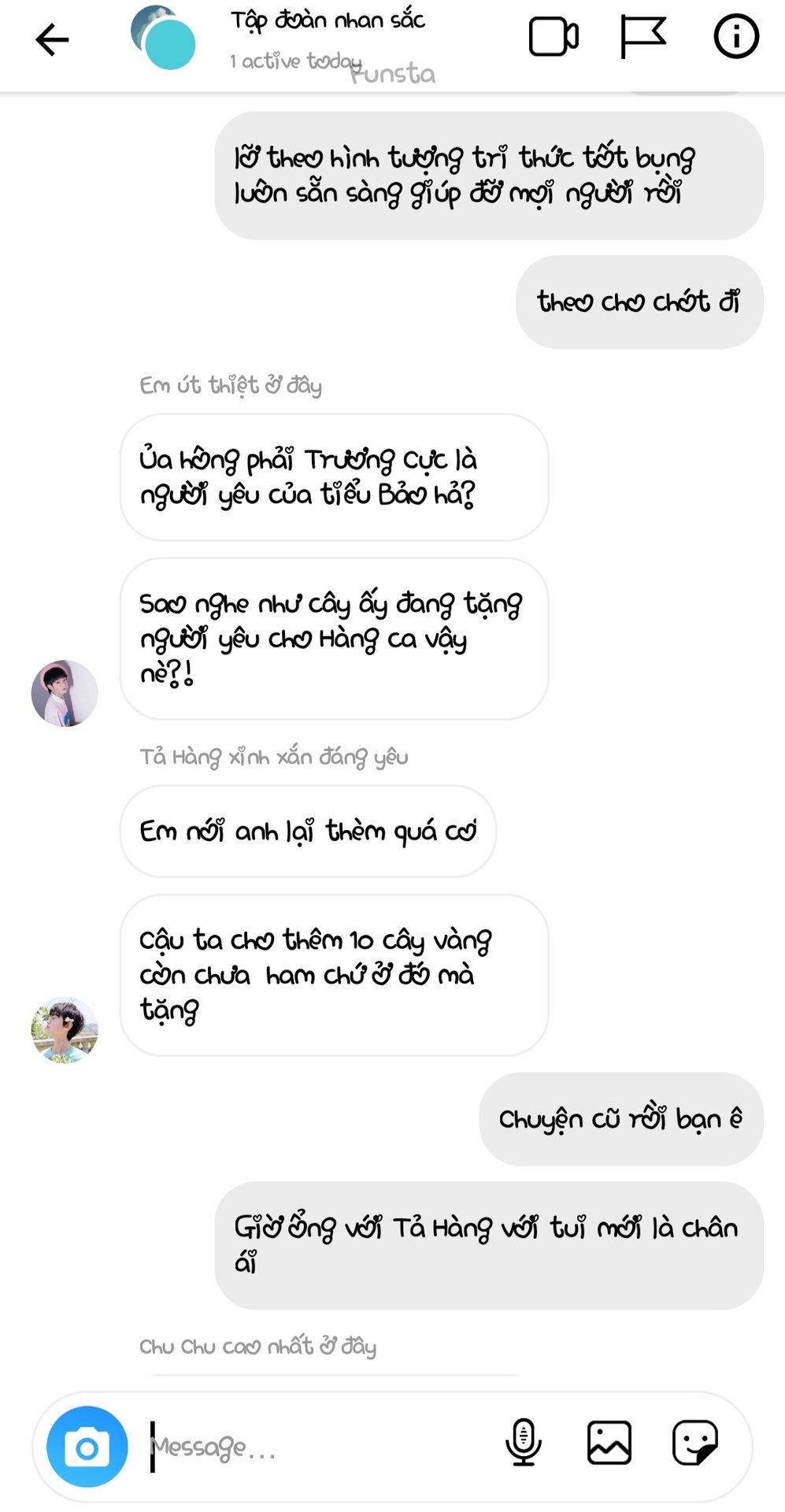View avatar of 'Tả Hàng xinh xắn đáng yêu'
The width and height of the screenshot is (785, 1512).
[65, 1030]
